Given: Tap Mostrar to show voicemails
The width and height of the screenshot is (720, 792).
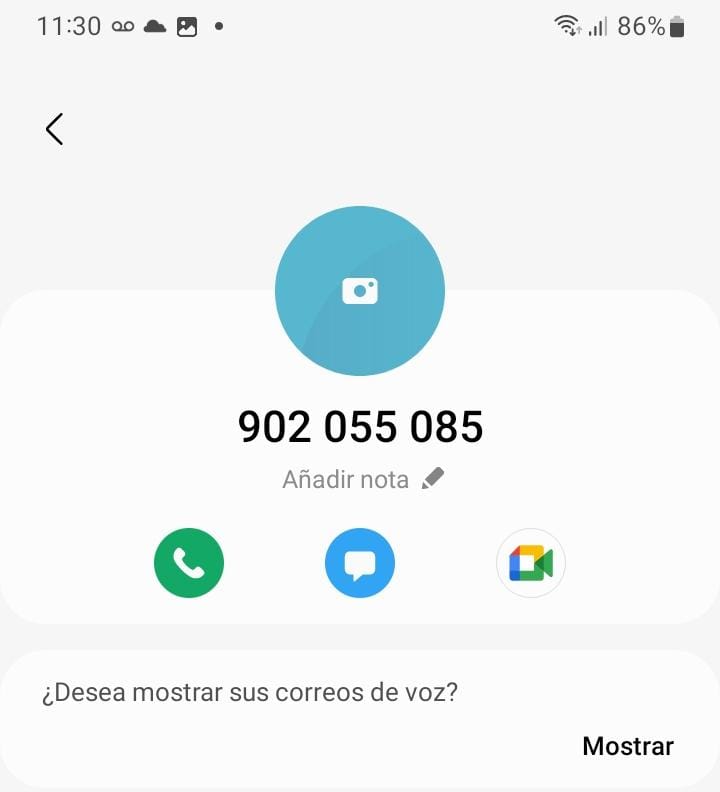Looking at the screenshot, I should pyautogui.click(x=628, y=746).
